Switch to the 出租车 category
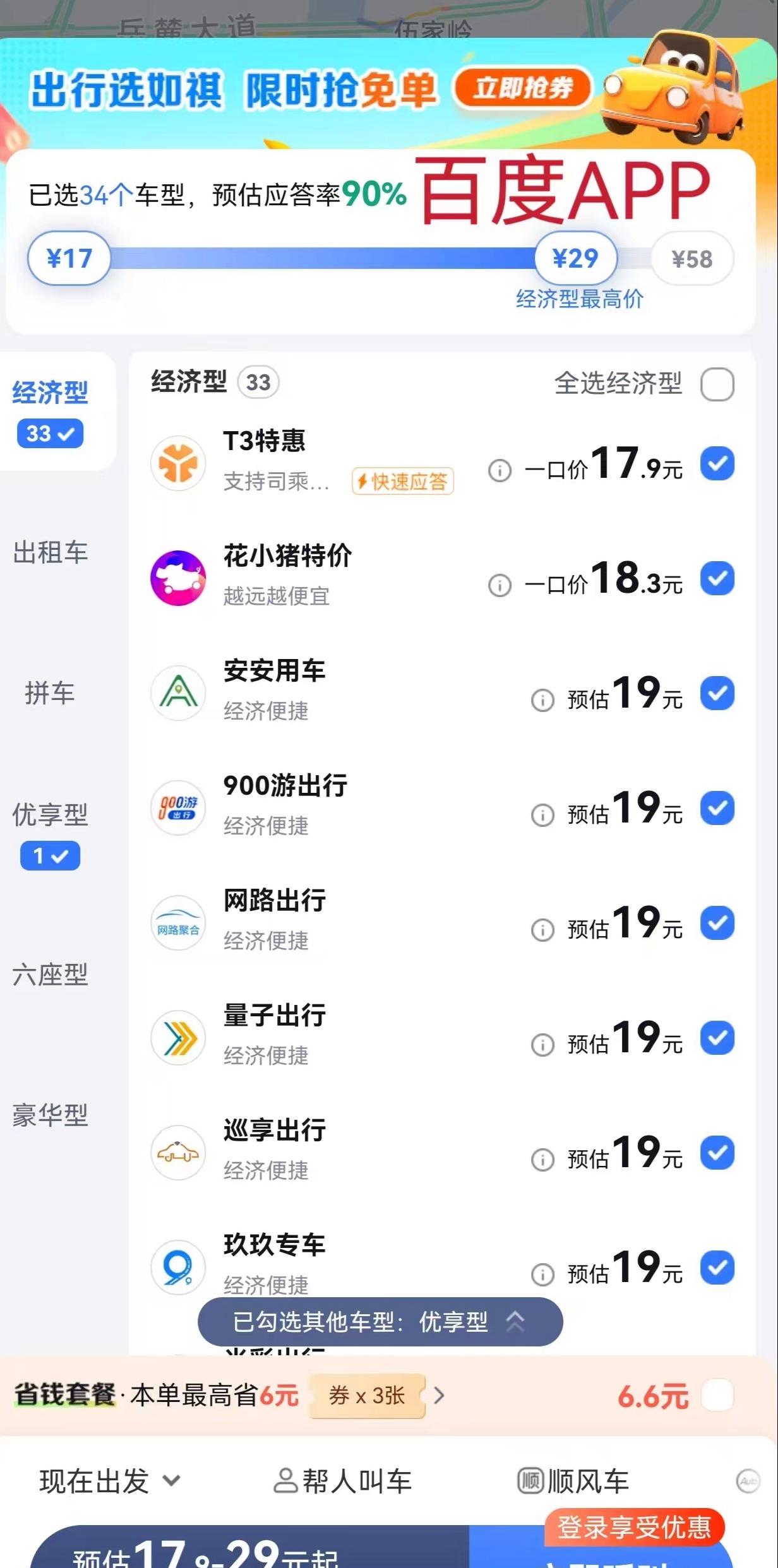778x1568 pixels. pos(51,552)
